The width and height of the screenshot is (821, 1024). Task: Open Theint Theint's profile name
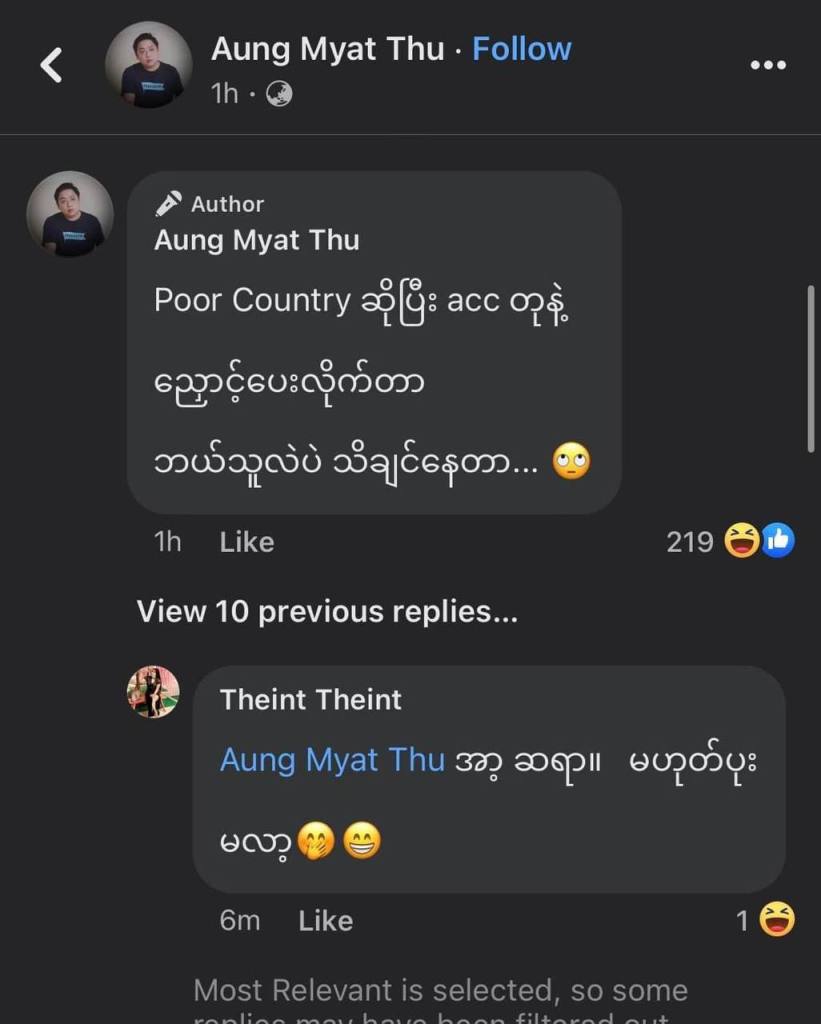(310, 700)
